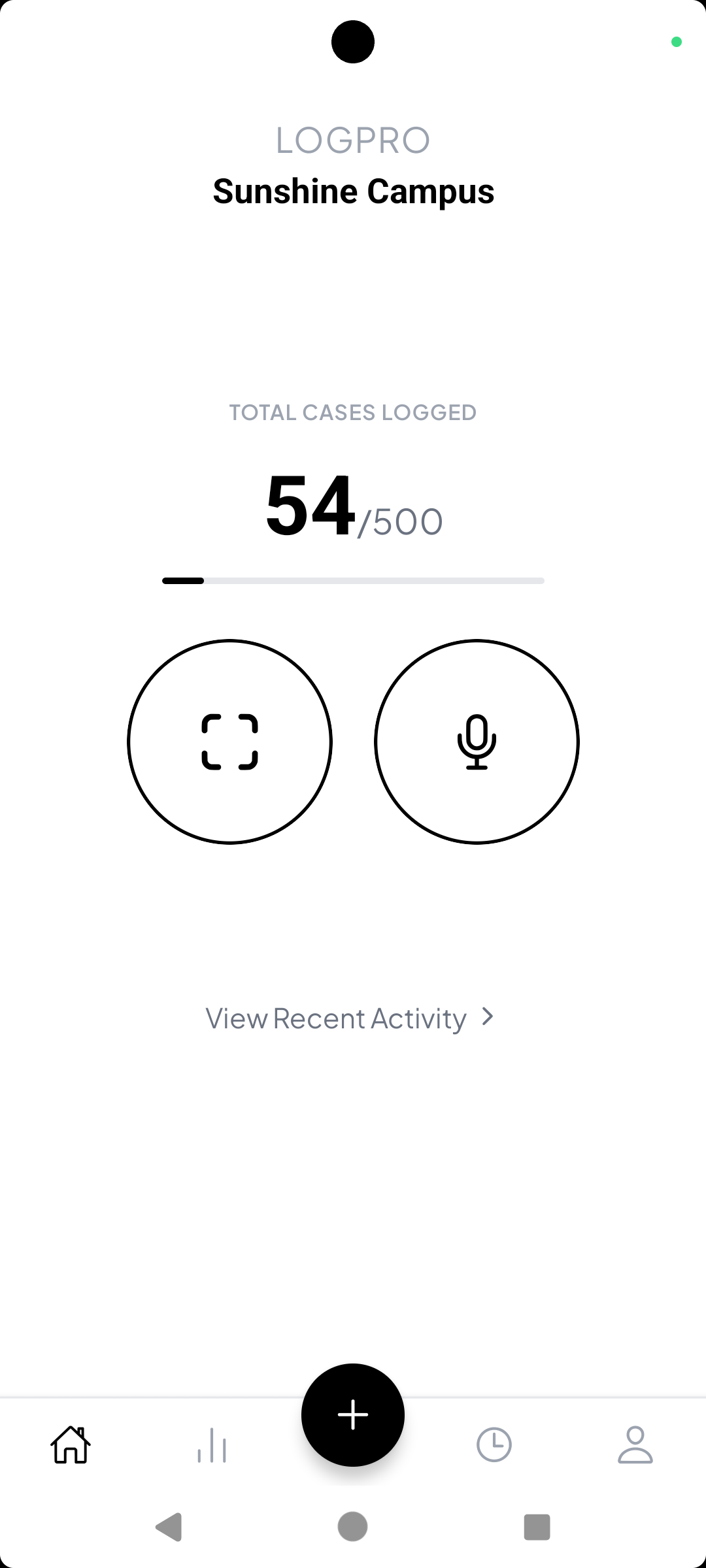Open the barcode scanner tool

(230, 742)
